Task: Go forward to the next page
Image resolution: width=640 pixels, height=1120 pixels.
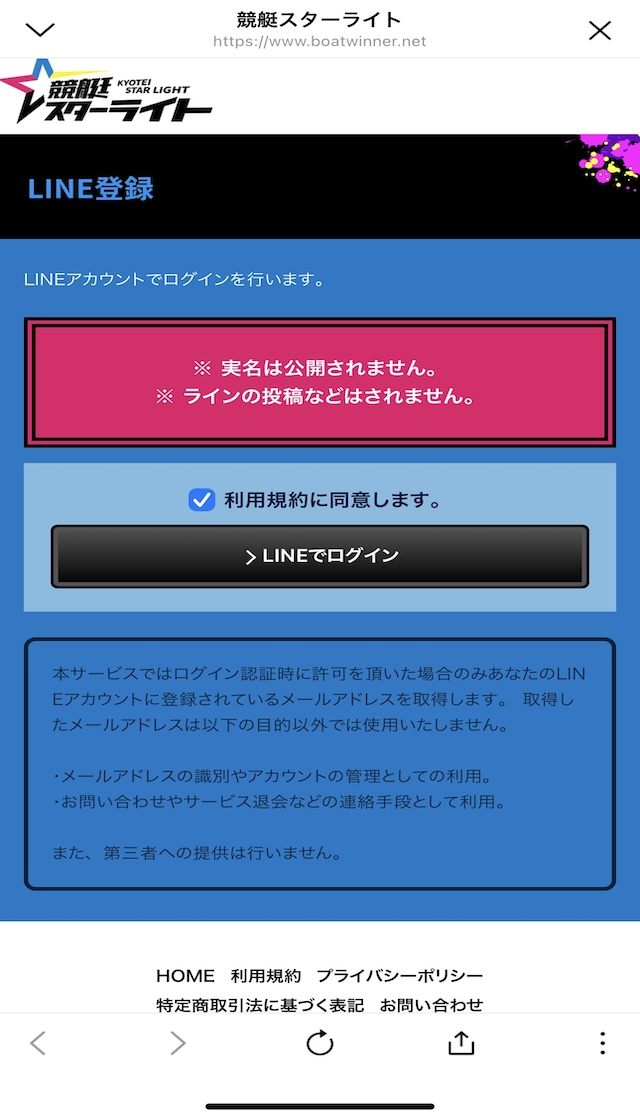Action: click(178, 1044)
